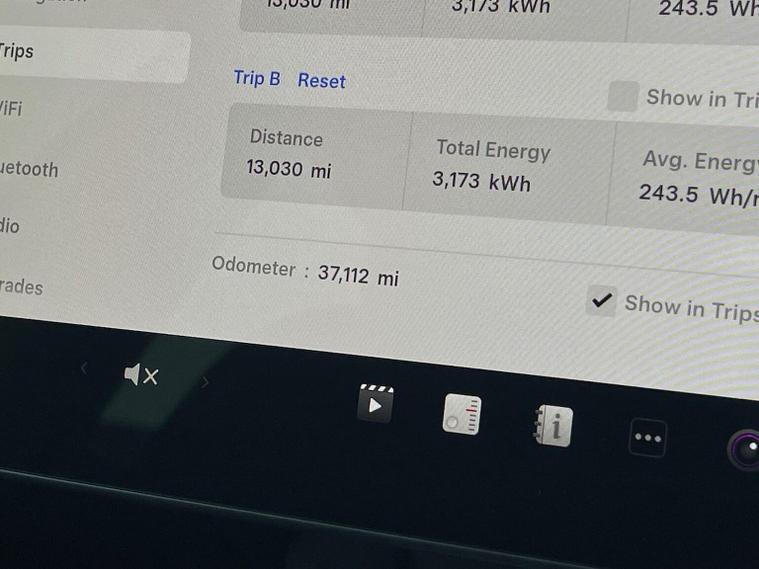The width and height of the screenshot is (759, 569).
Task: Open the Energy app icon
Action: coord(462,414)
